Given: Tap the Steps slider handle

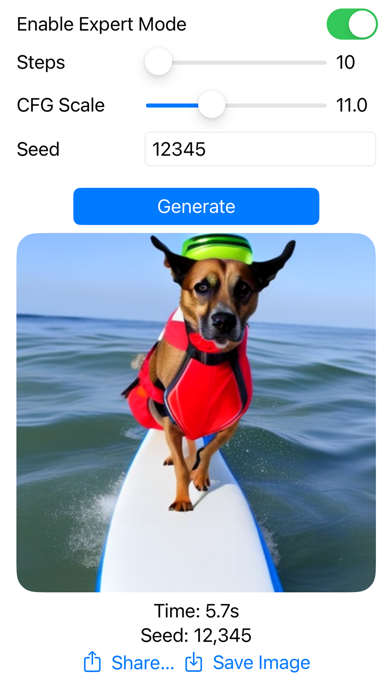Looking at the screenshot, I should click(158, 62).
